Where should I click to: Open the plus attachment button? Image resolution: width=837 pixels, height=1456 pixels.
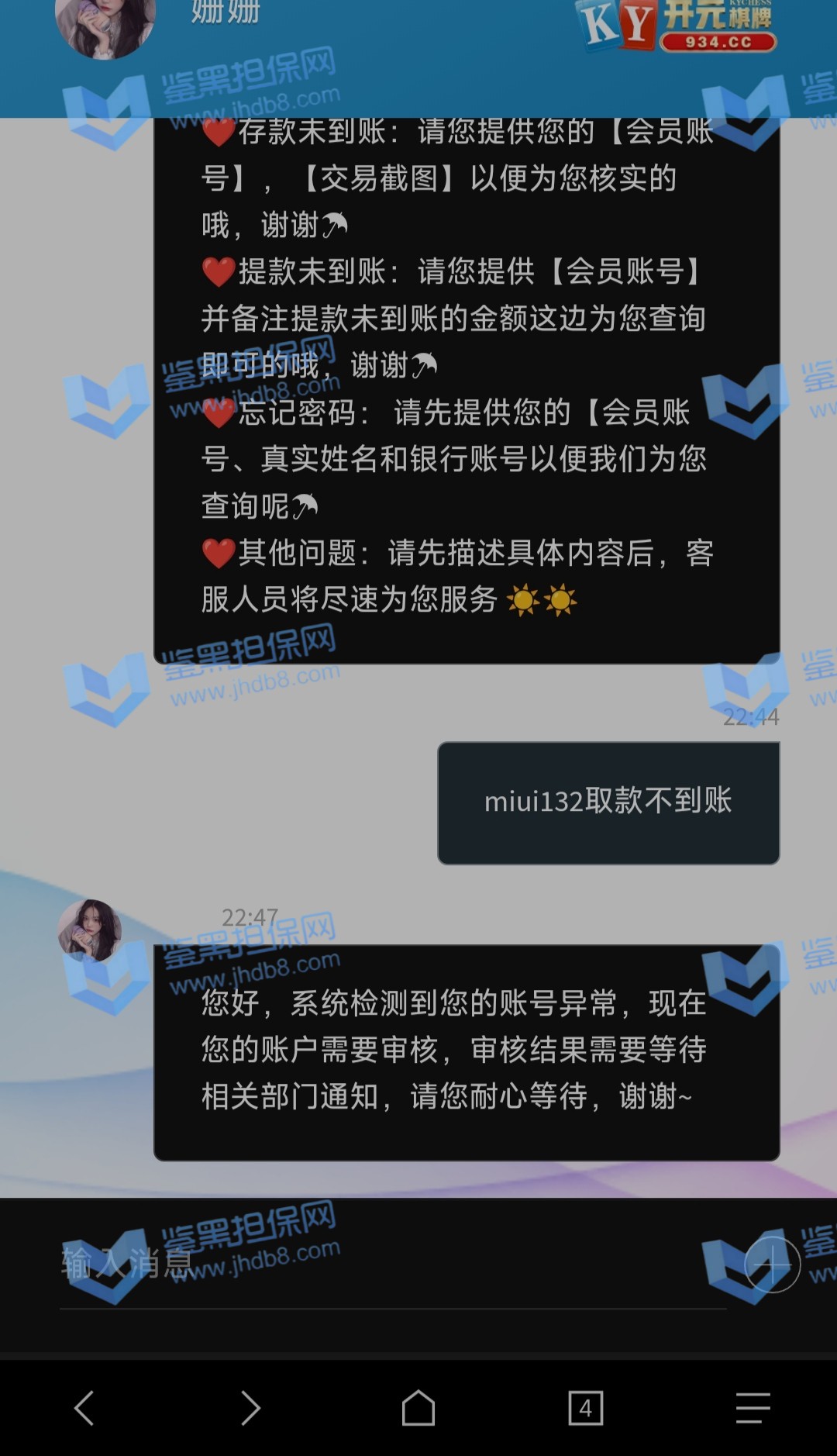click(x=772, y=1265)
